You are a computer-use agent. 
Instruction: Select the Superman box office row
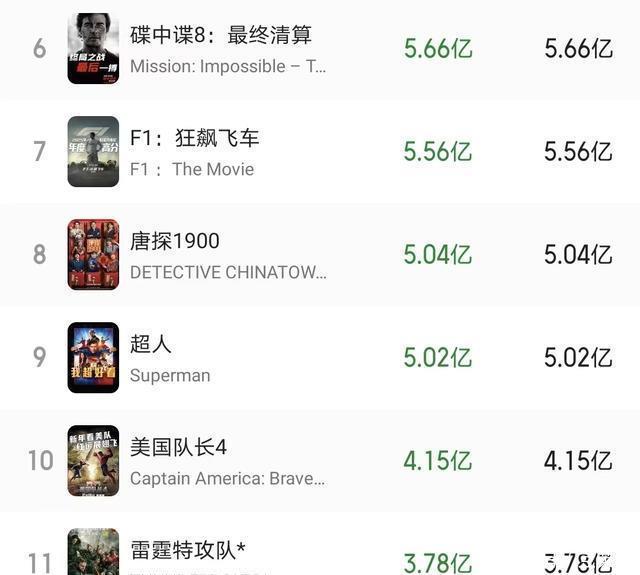170,358
